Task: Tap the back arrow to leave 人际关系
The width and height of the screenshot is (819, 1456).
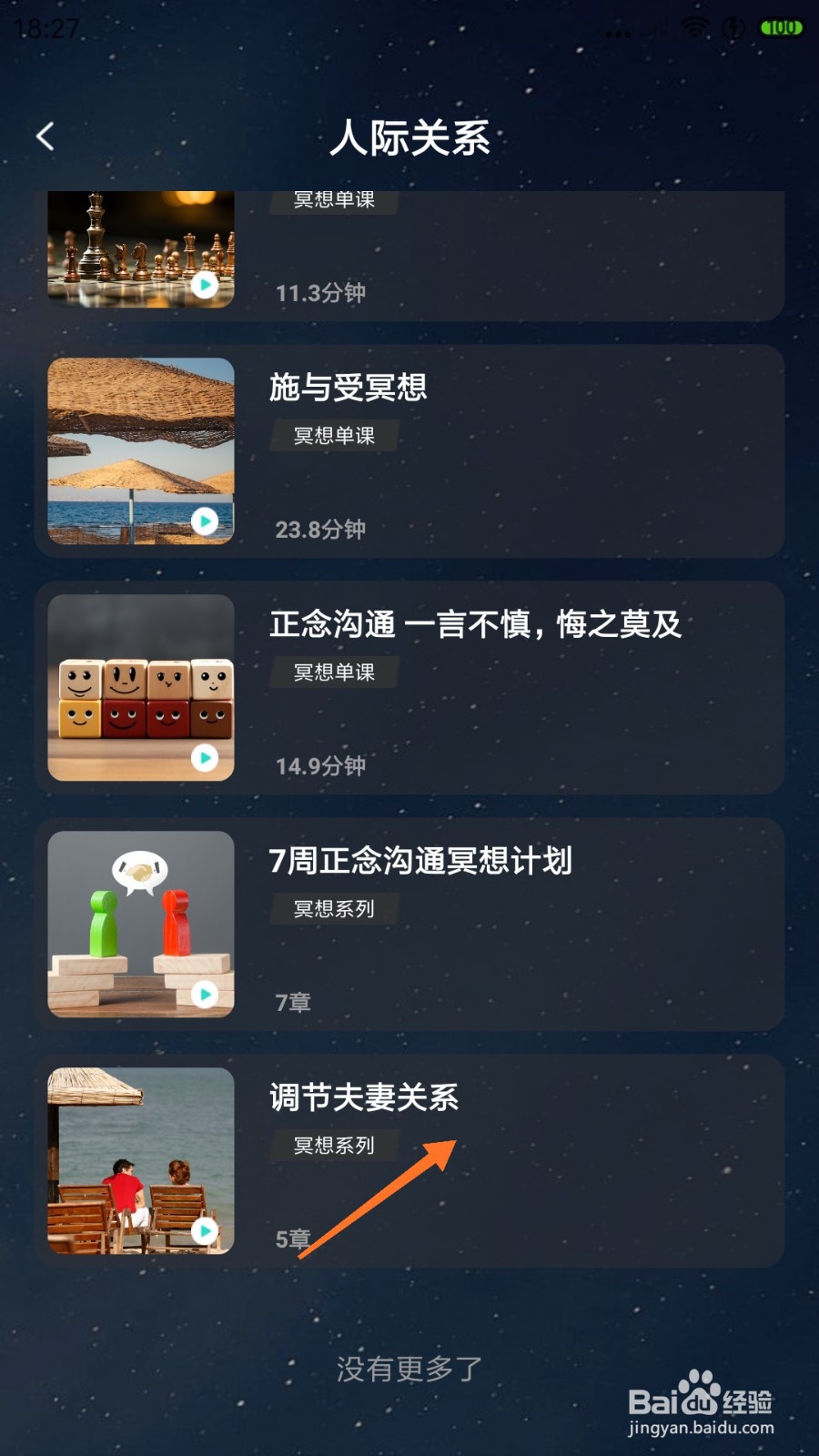Action: [x=44, y=136]
